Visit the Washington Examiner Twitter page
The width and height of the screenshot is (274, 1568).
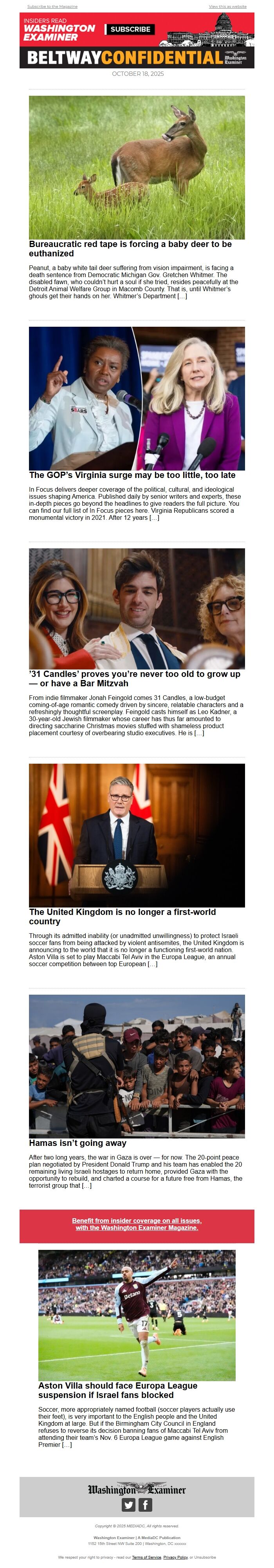coord(128,1505)
